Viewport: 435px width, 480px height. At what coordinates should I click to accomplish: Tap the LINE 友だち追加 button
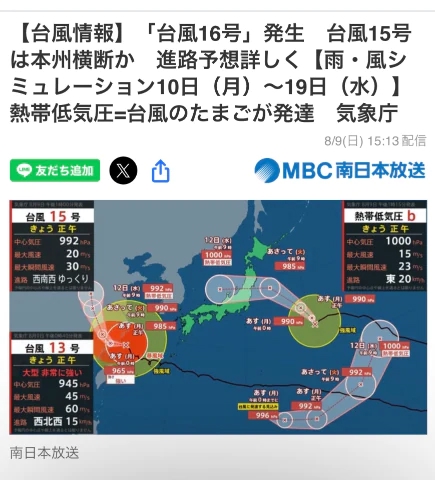(x=55, y=171)
